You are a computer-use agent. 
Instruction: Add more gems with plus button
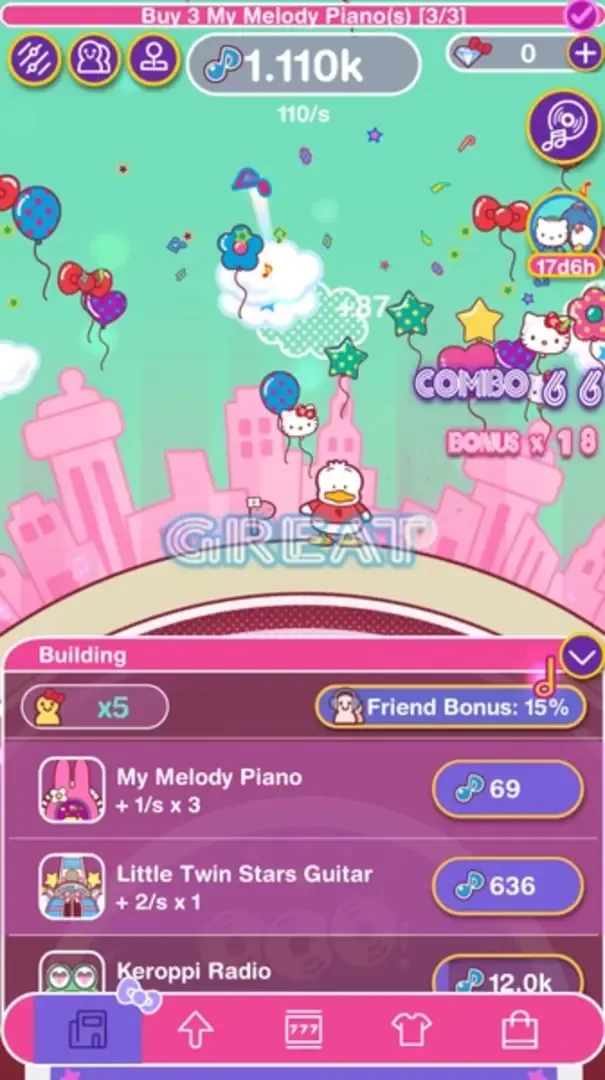585,53
